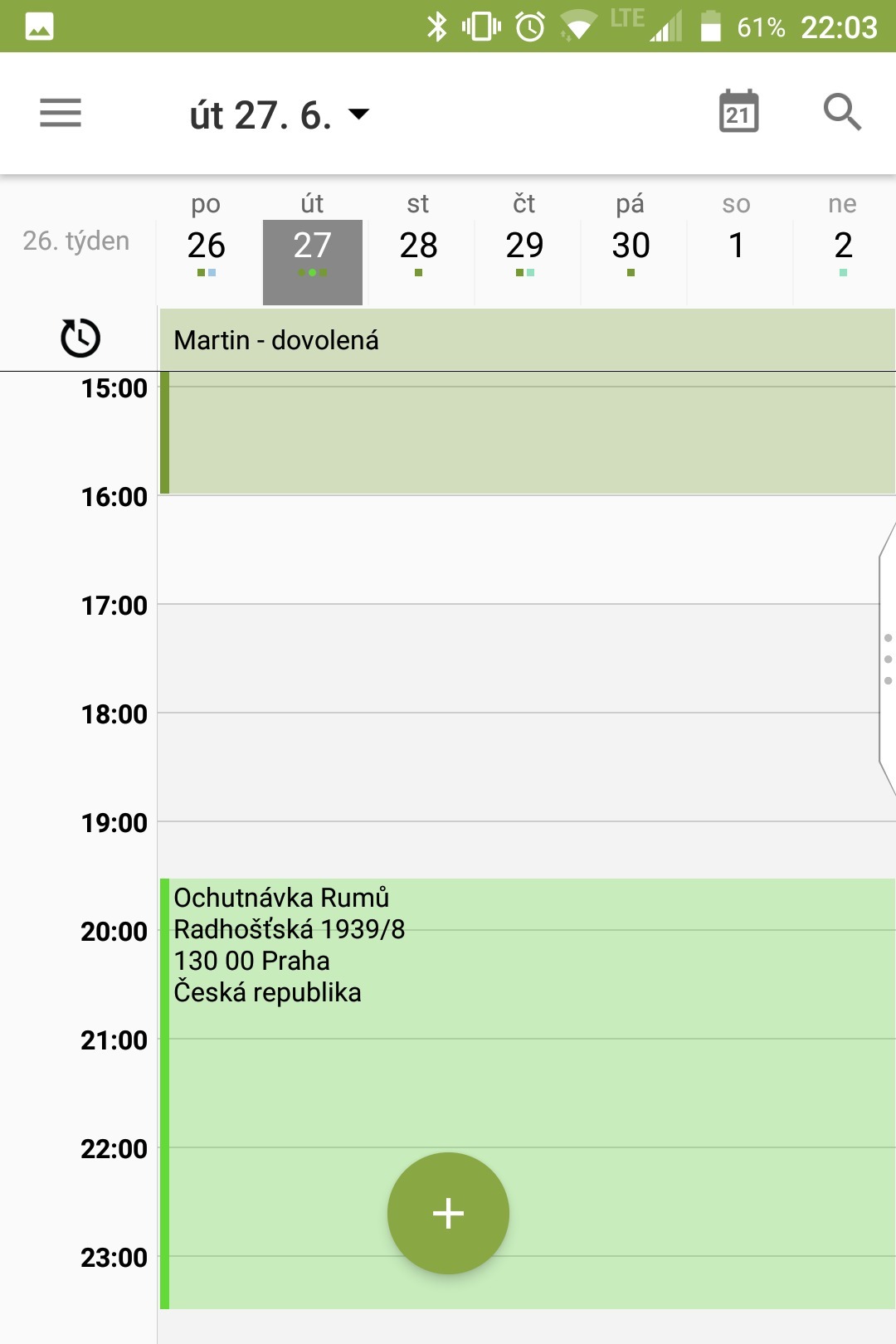Expand the date dropdown út 27. 6.
896x1344 pixels.
280,114
